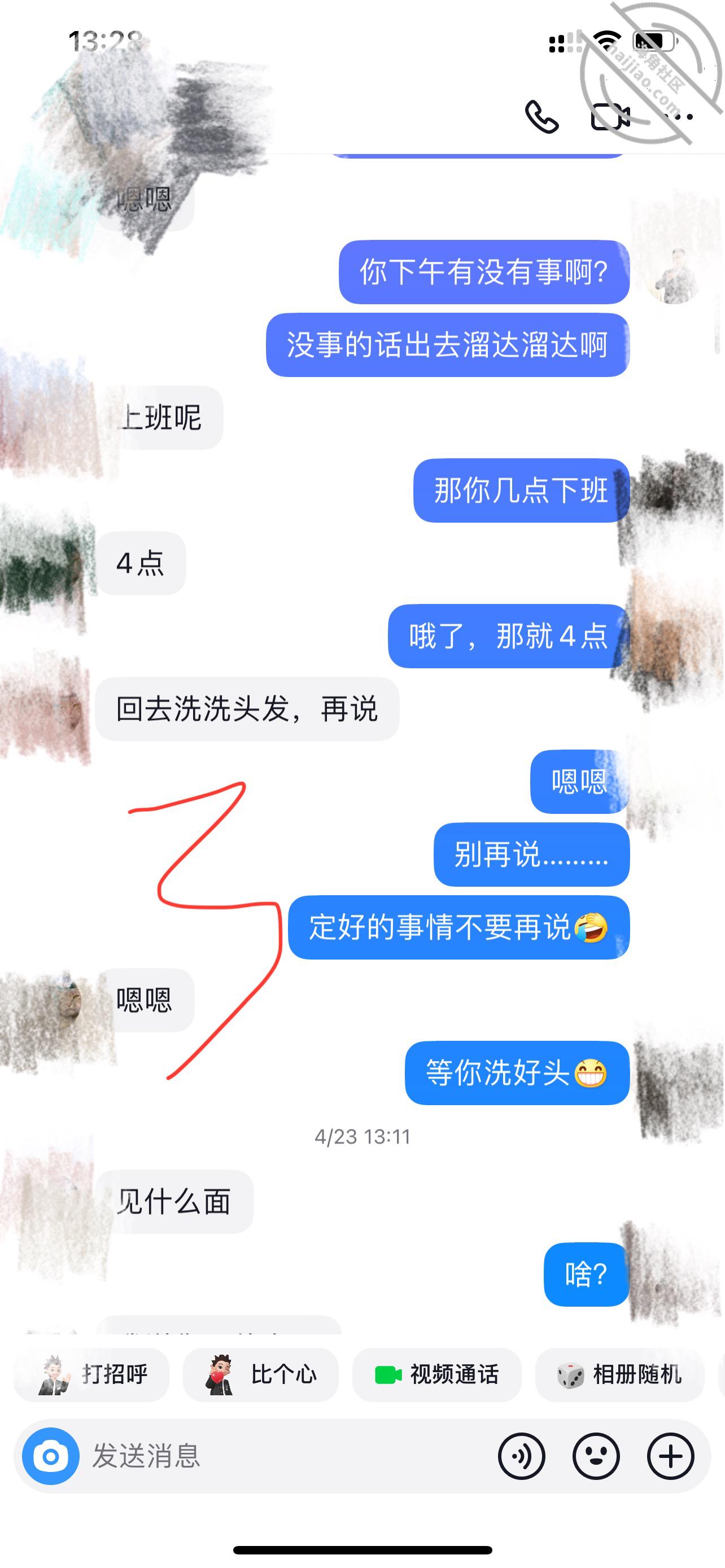Tap the 打招呼 quick action chip

[91, 1374]
